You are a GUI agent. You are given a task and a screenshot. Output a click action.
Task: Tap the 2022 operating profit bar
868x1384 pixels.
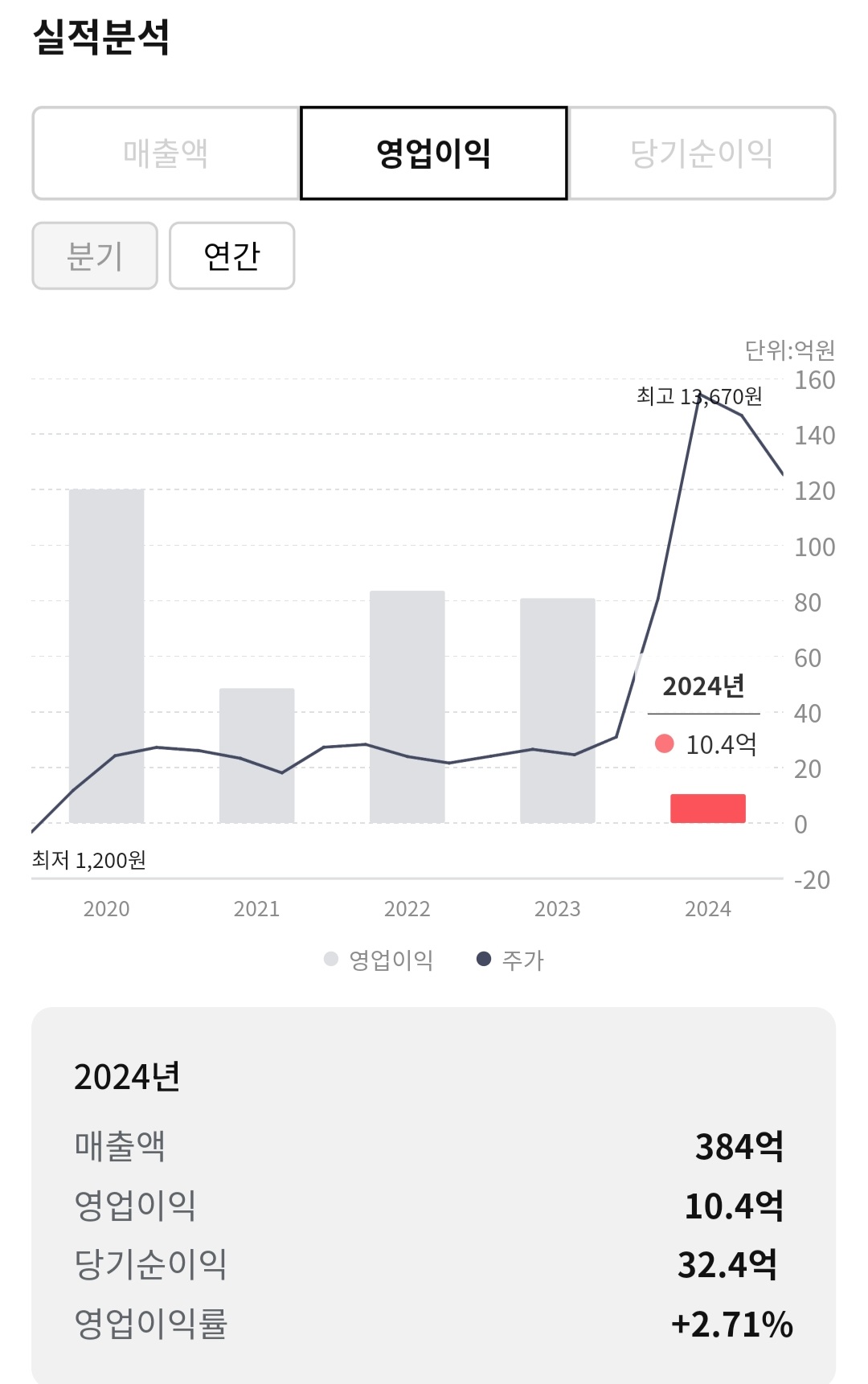407,707
